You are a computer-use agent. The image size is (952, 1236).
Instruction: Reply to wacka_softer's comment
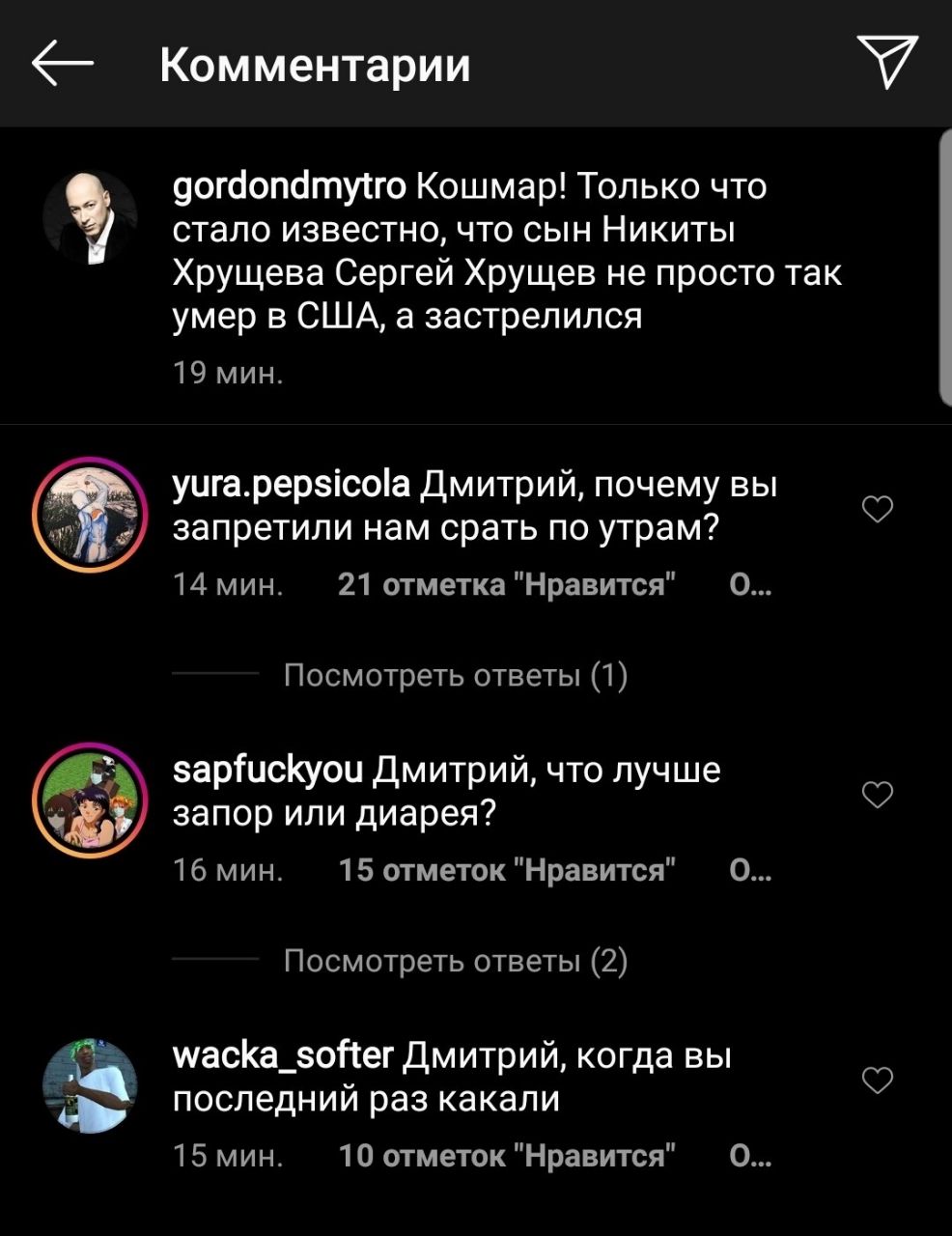click(x=750, y=1156)
